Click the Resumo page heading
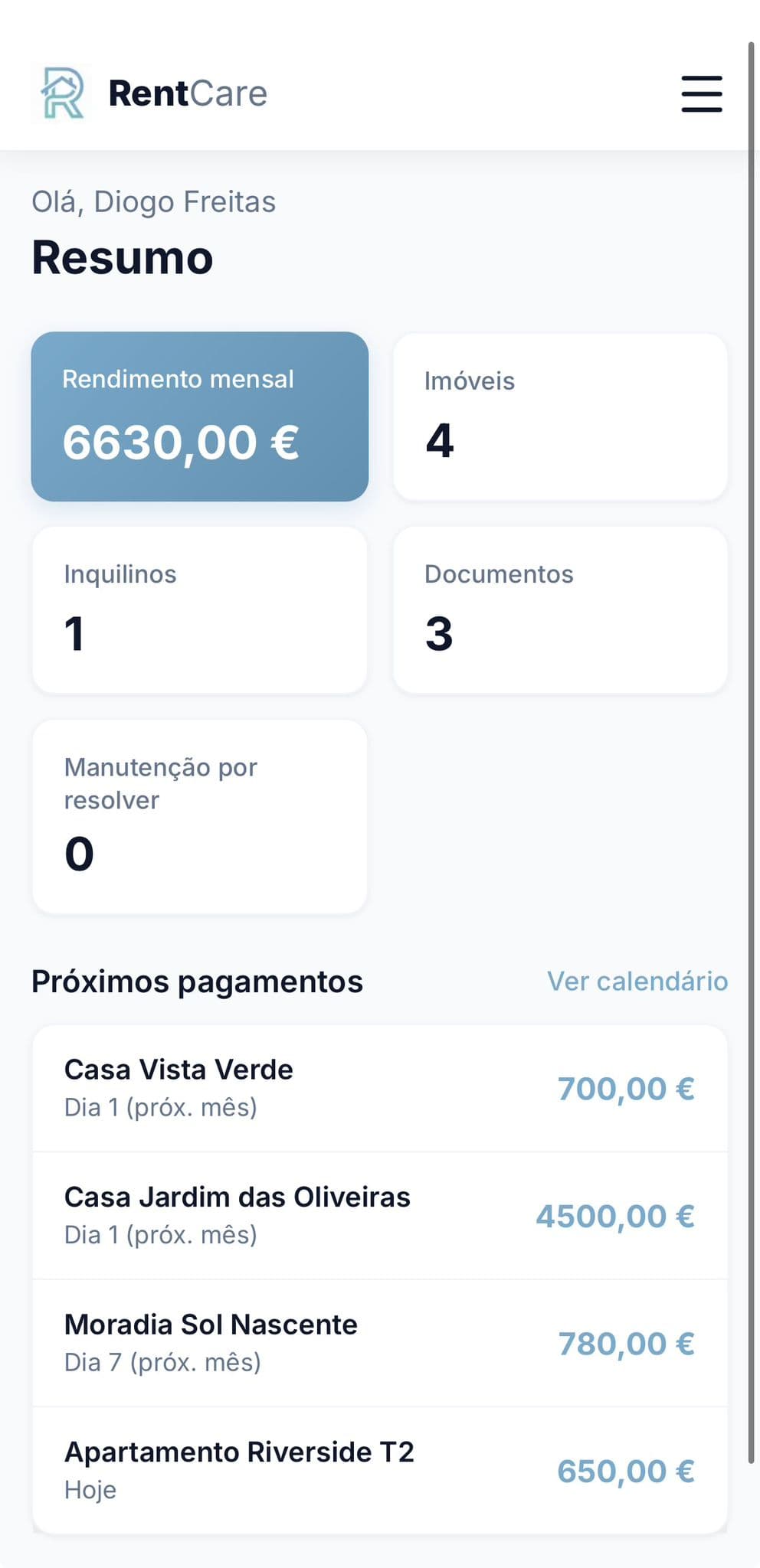The width and height of the screenshot is (760, 1568). [x=122, y=258]
